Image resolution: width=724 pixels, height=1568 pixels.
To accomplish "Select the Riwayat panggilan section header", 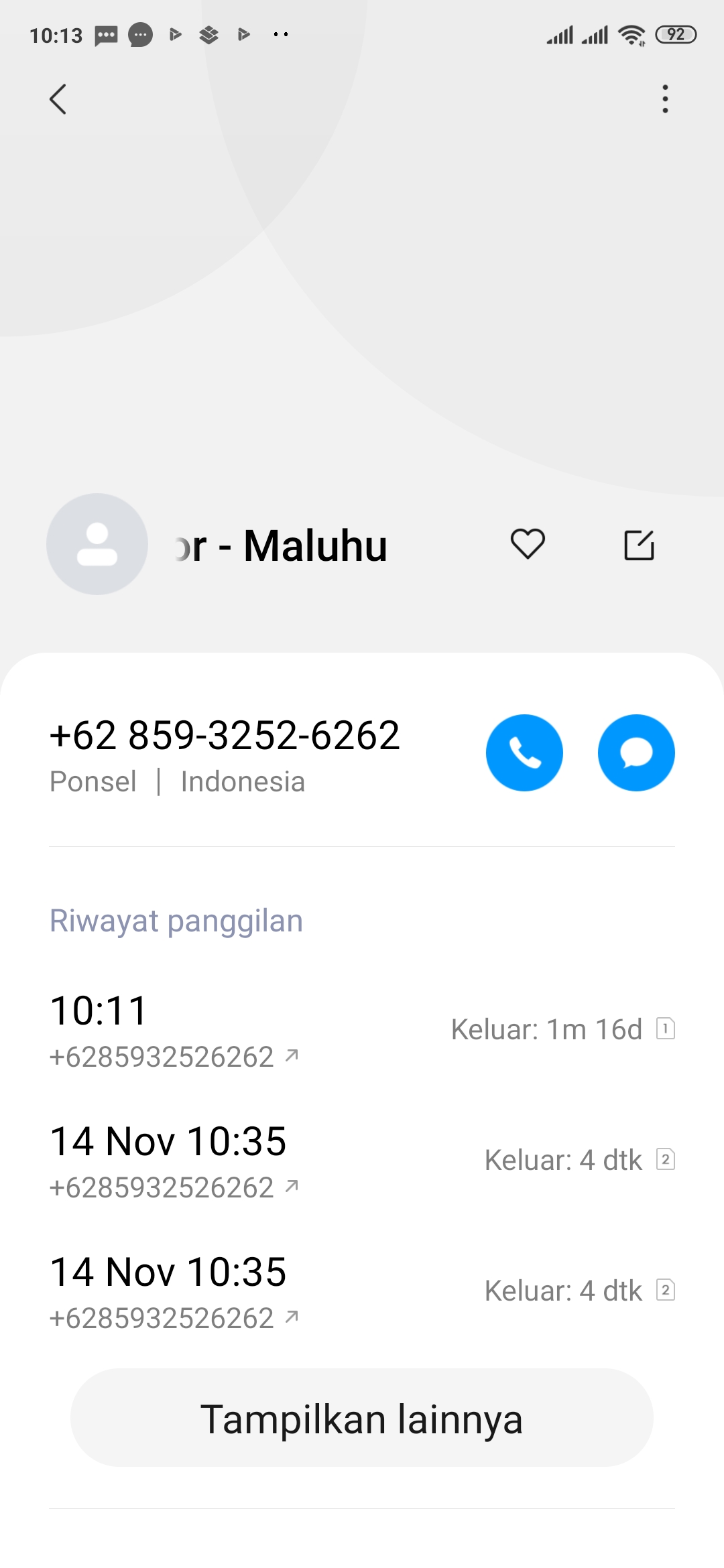I will pos(176,920).
